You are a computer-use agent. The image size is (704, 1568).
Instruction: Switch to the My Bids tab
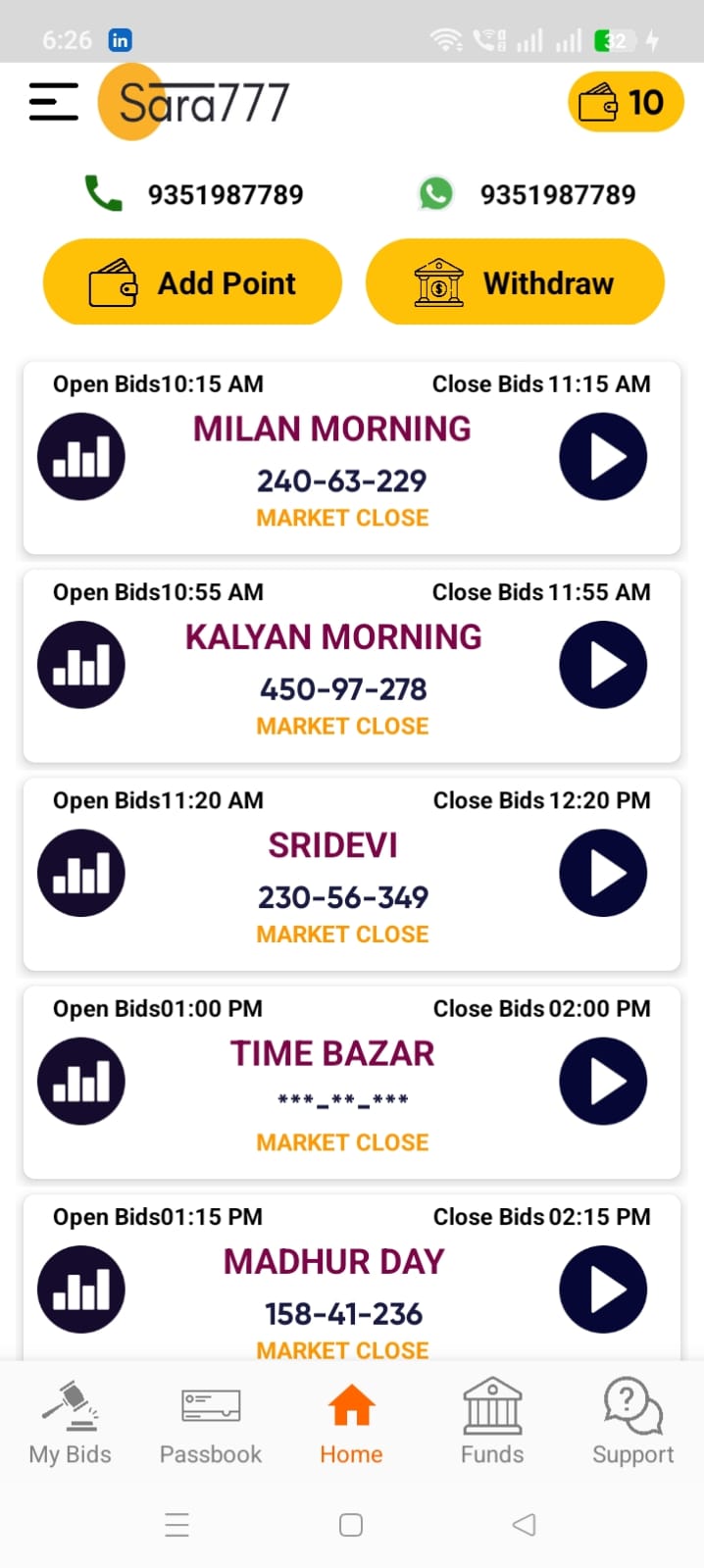point(70,1422)
